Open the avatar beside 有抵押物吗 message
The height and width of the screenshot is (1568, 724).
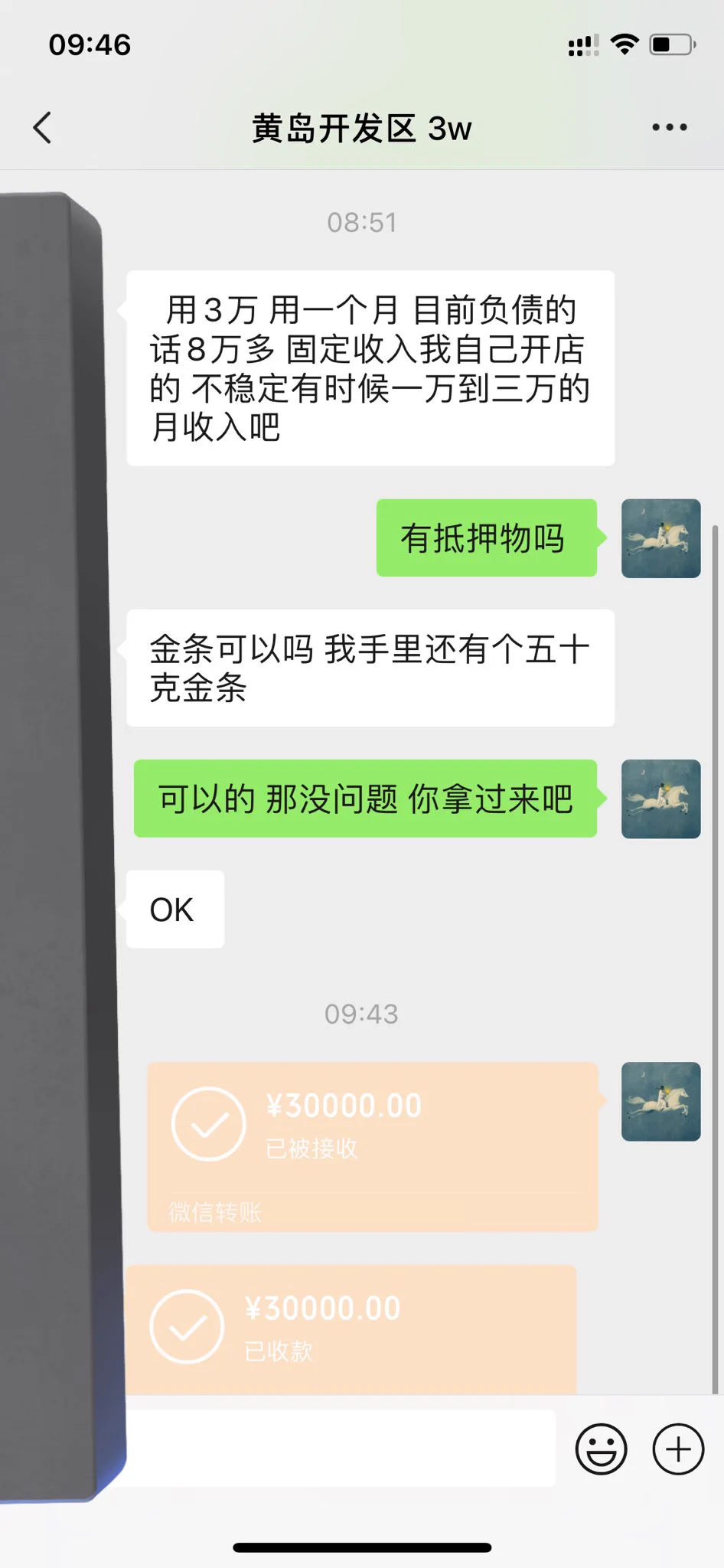coord(660,538)
